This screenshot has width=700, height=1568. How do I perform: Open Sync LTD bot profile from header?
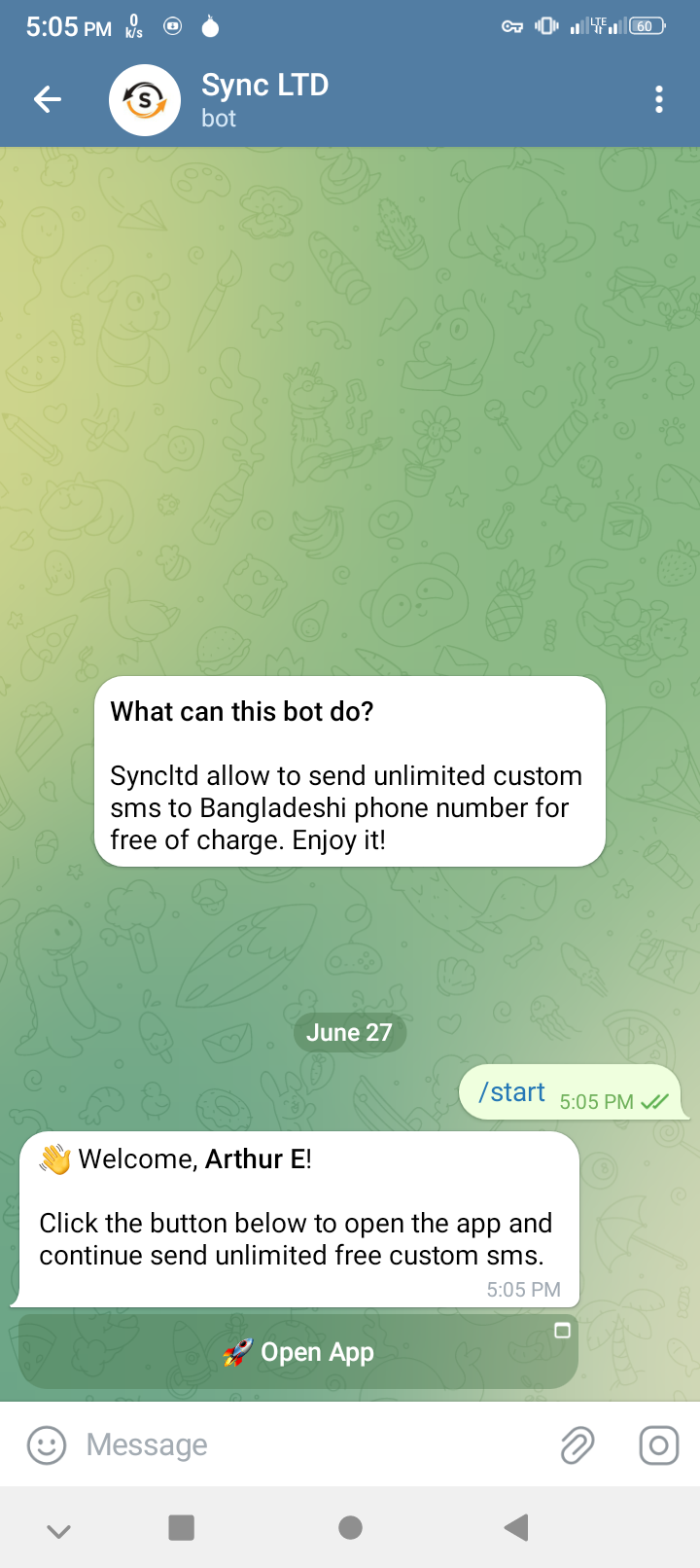[x=264, y=99]
